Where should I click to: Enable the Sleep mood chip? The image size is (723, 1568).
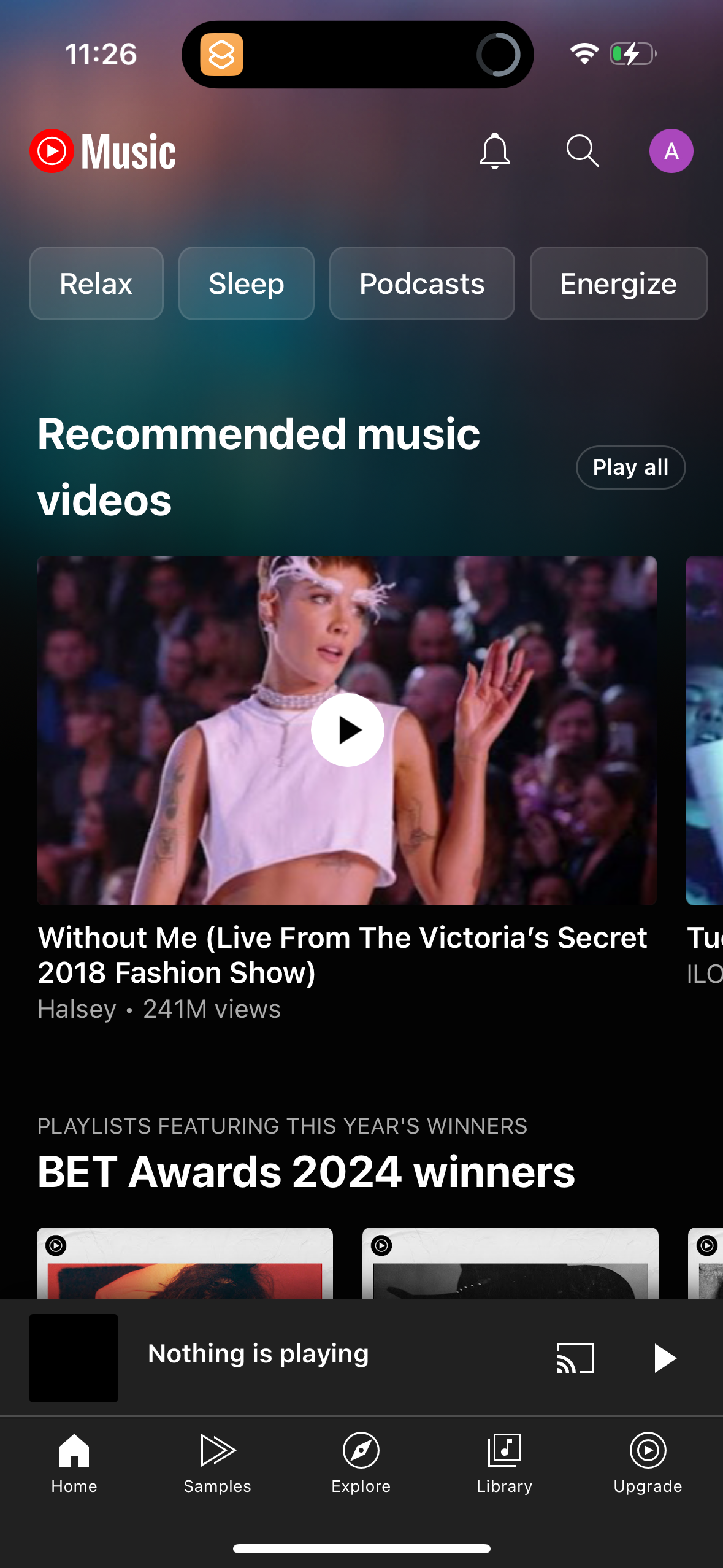pyautogui.click(x=246, y=283)
